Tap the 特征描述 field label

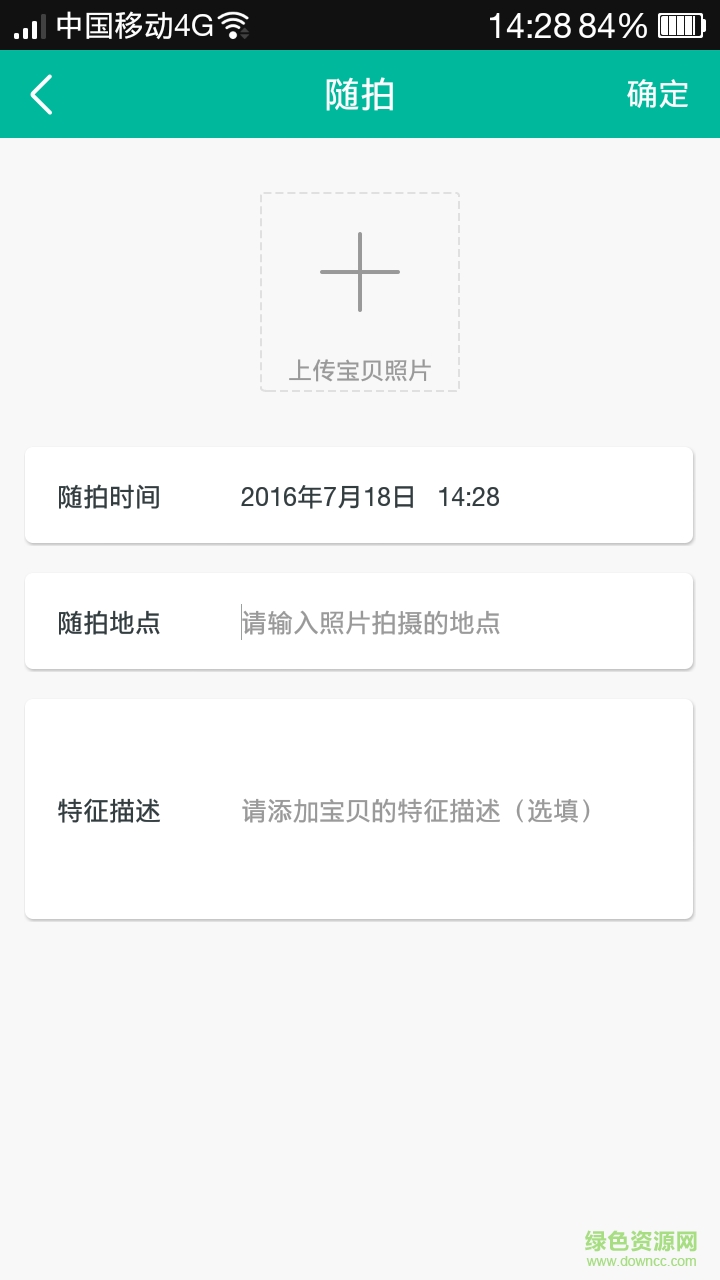110,812
